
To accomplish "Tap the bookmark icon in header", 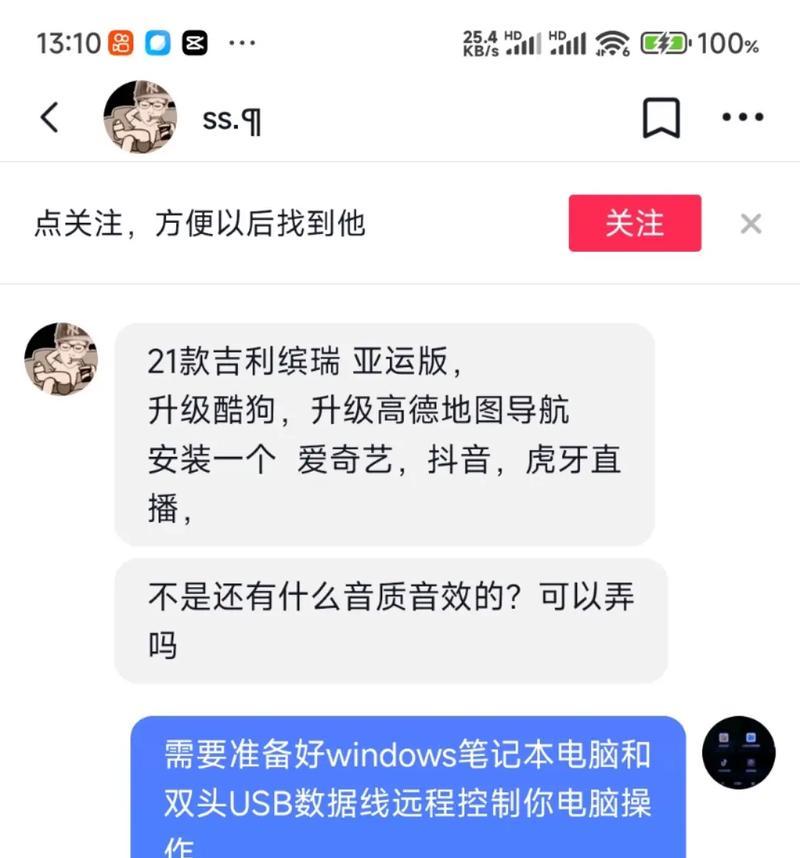I will (661, 118).
